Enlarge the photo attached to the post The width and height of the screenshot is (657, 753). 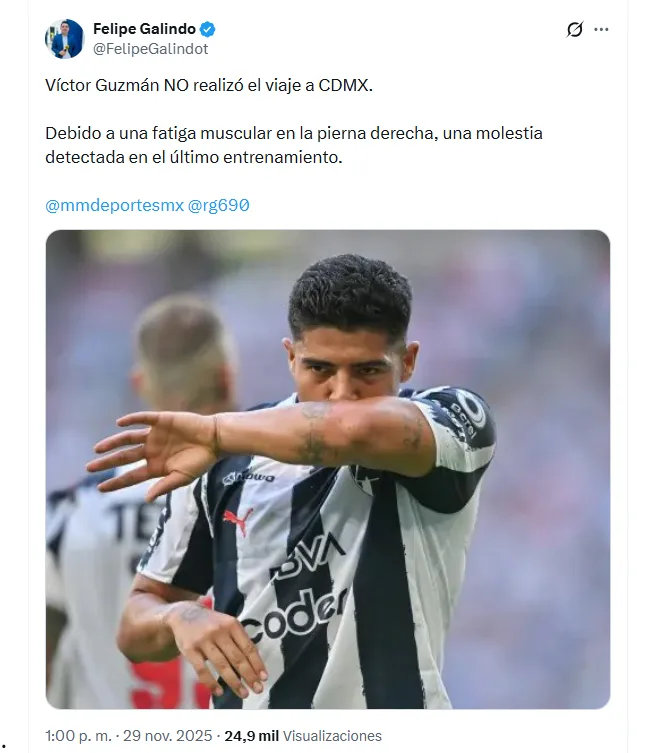[327, 469]
